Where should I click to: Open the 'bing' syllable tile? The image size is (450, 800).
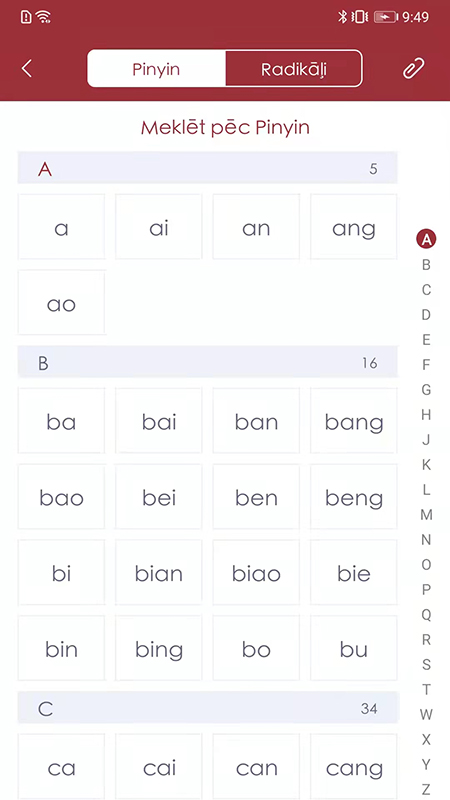159,648
